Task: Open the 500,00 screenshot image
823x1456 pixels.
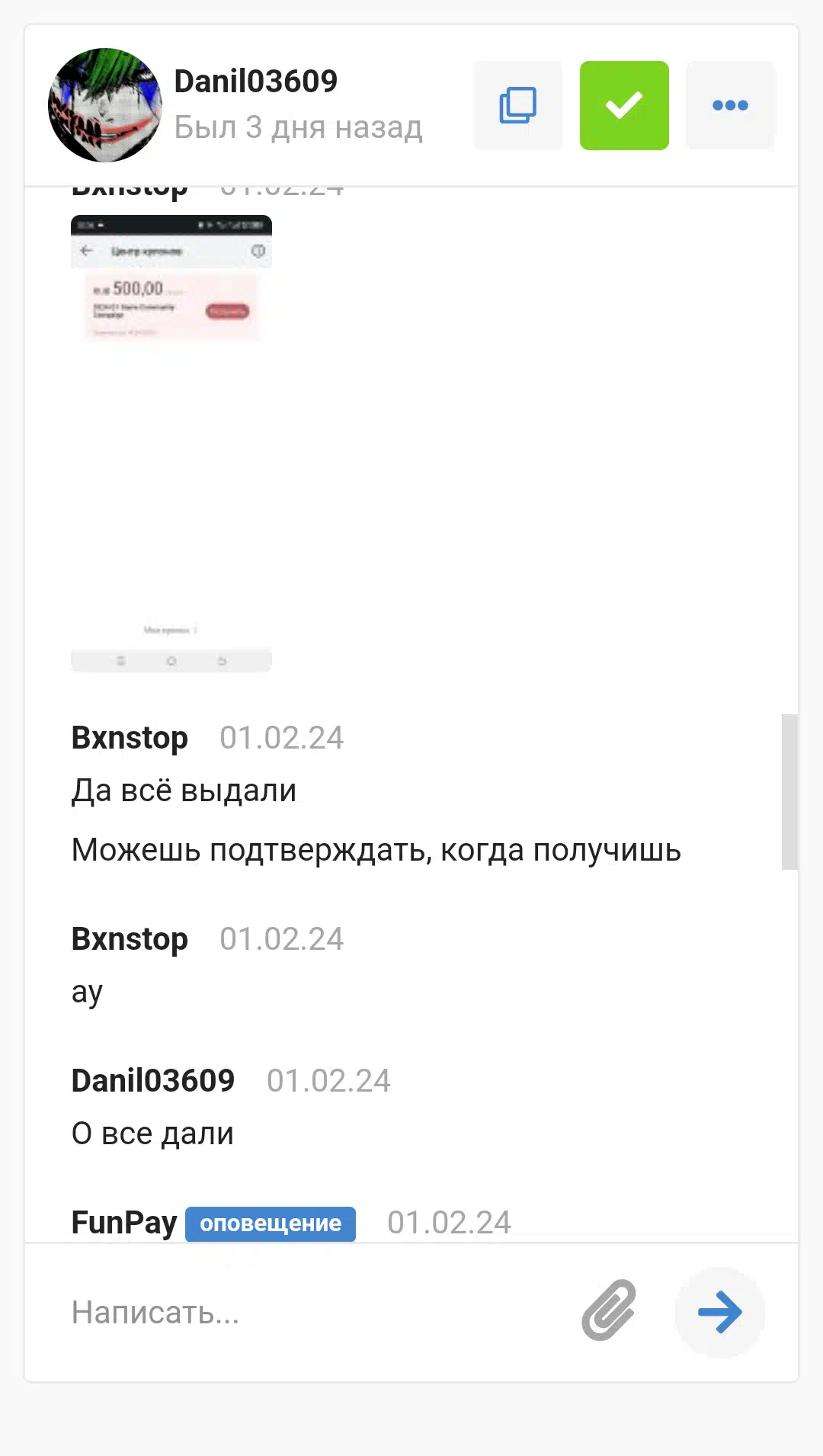Action: 171,444
